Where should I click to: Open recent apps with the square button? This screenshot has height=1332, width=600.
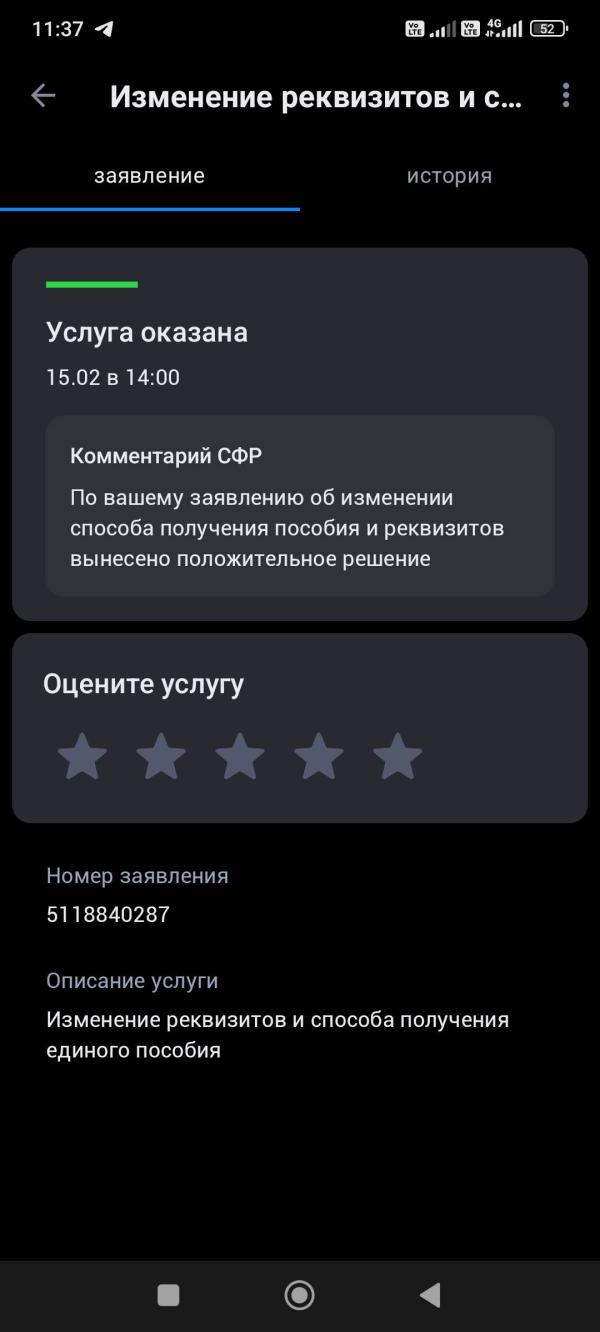pyautogui.click(x=169, y=1295)
